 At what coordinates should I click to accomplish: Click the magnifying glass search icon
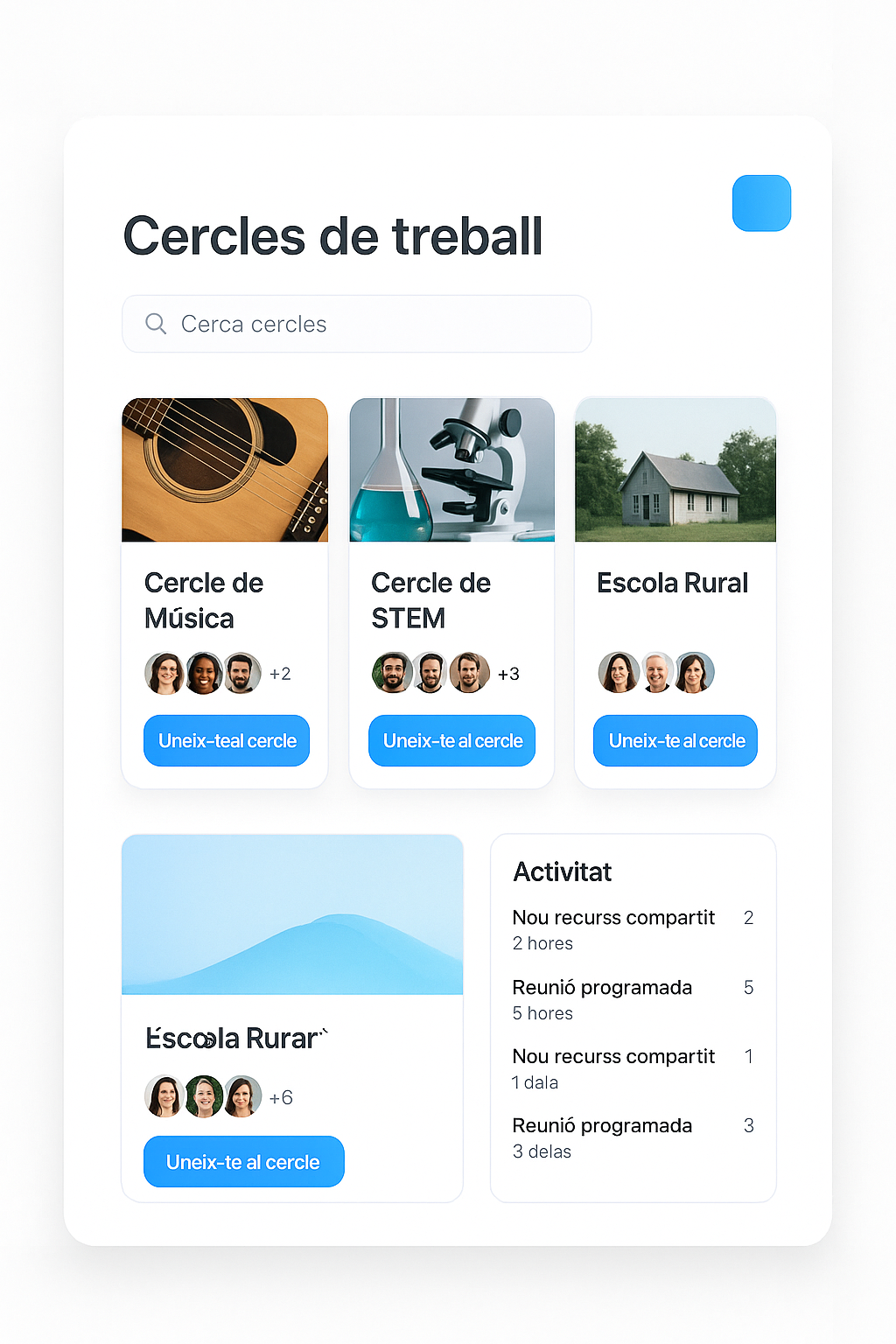156,324
